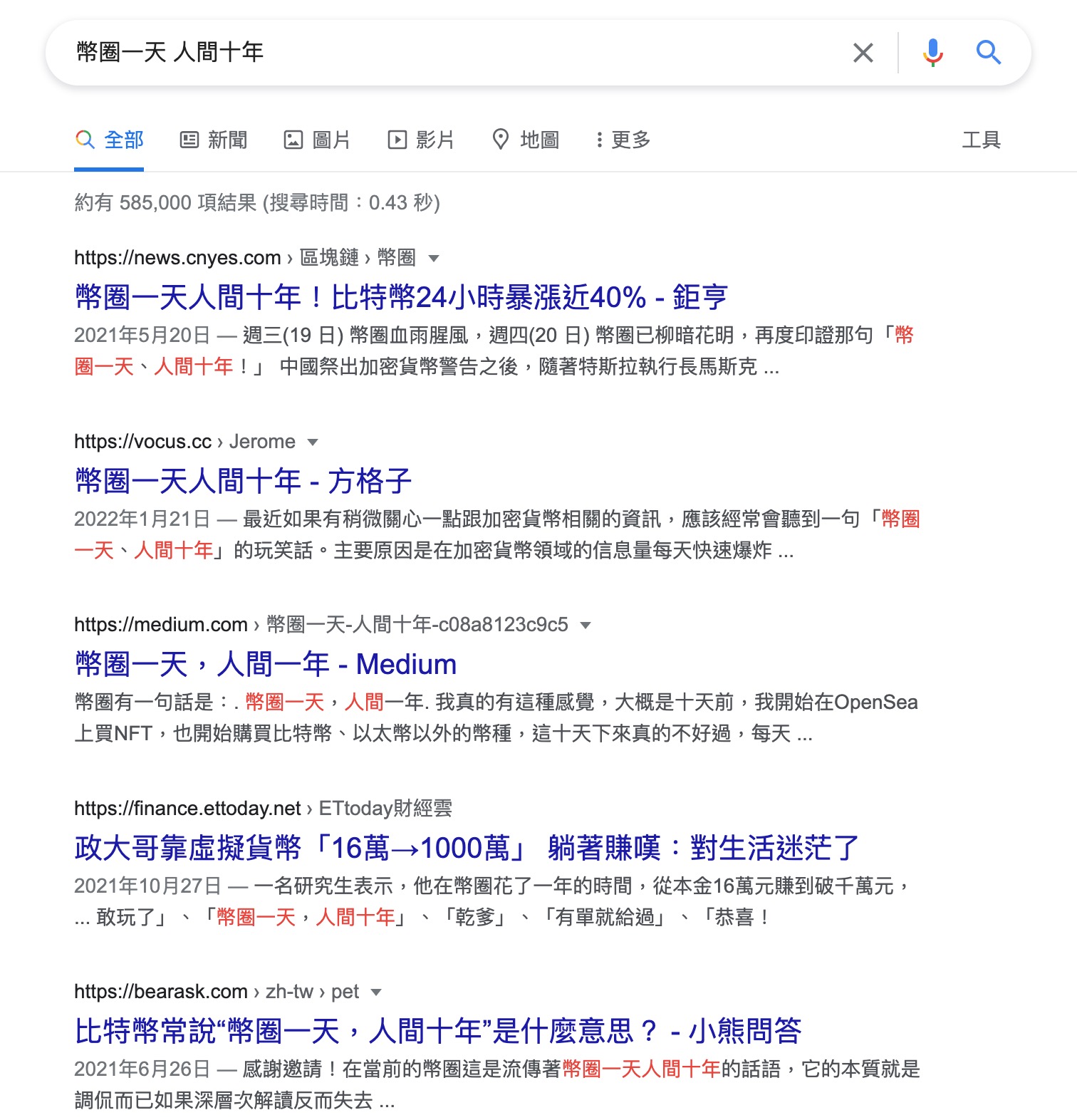Open the 更多 menu
This screenshot has width=1077, height=1120.
click(x=623, y=140)
